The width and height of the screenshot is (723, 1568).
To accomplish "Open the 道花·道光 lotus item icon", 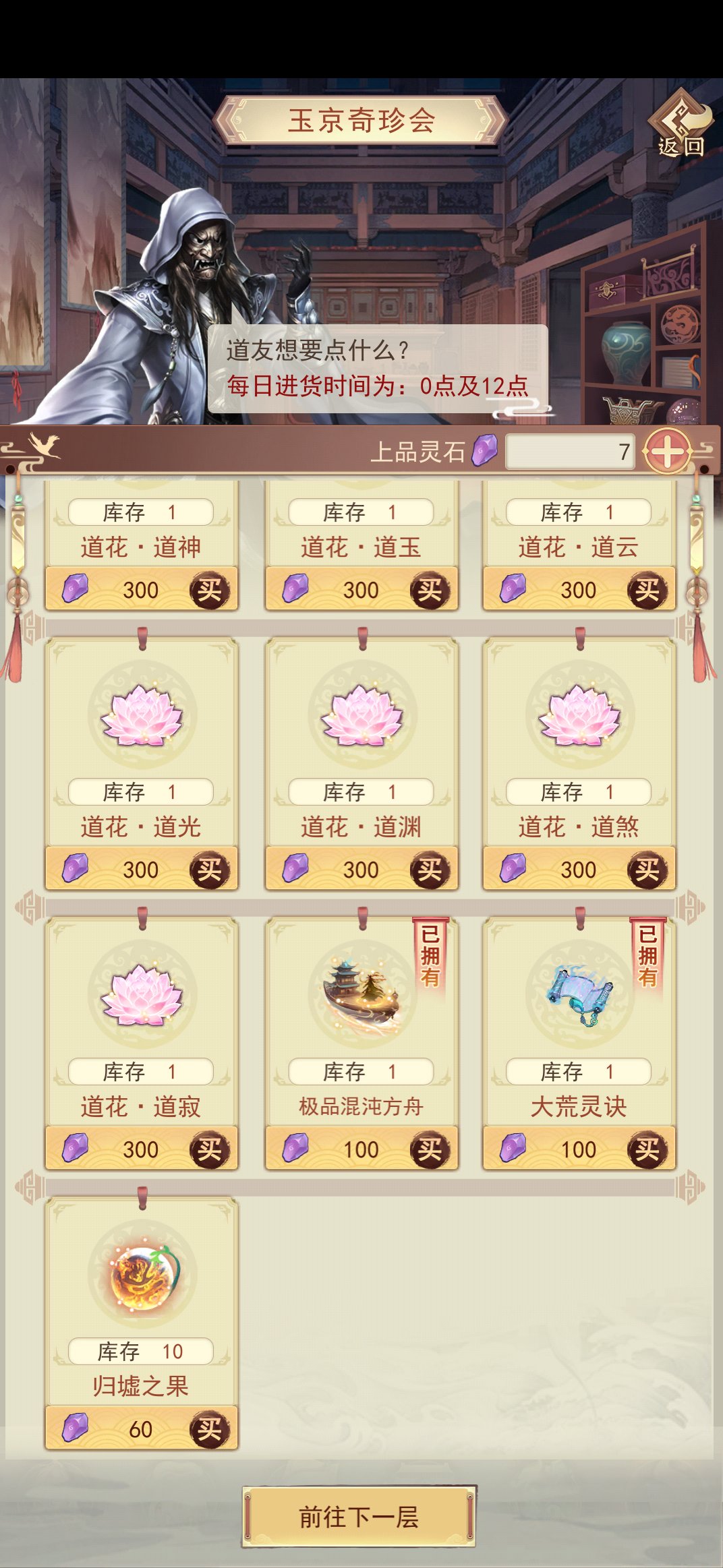I will click(142, 715).
